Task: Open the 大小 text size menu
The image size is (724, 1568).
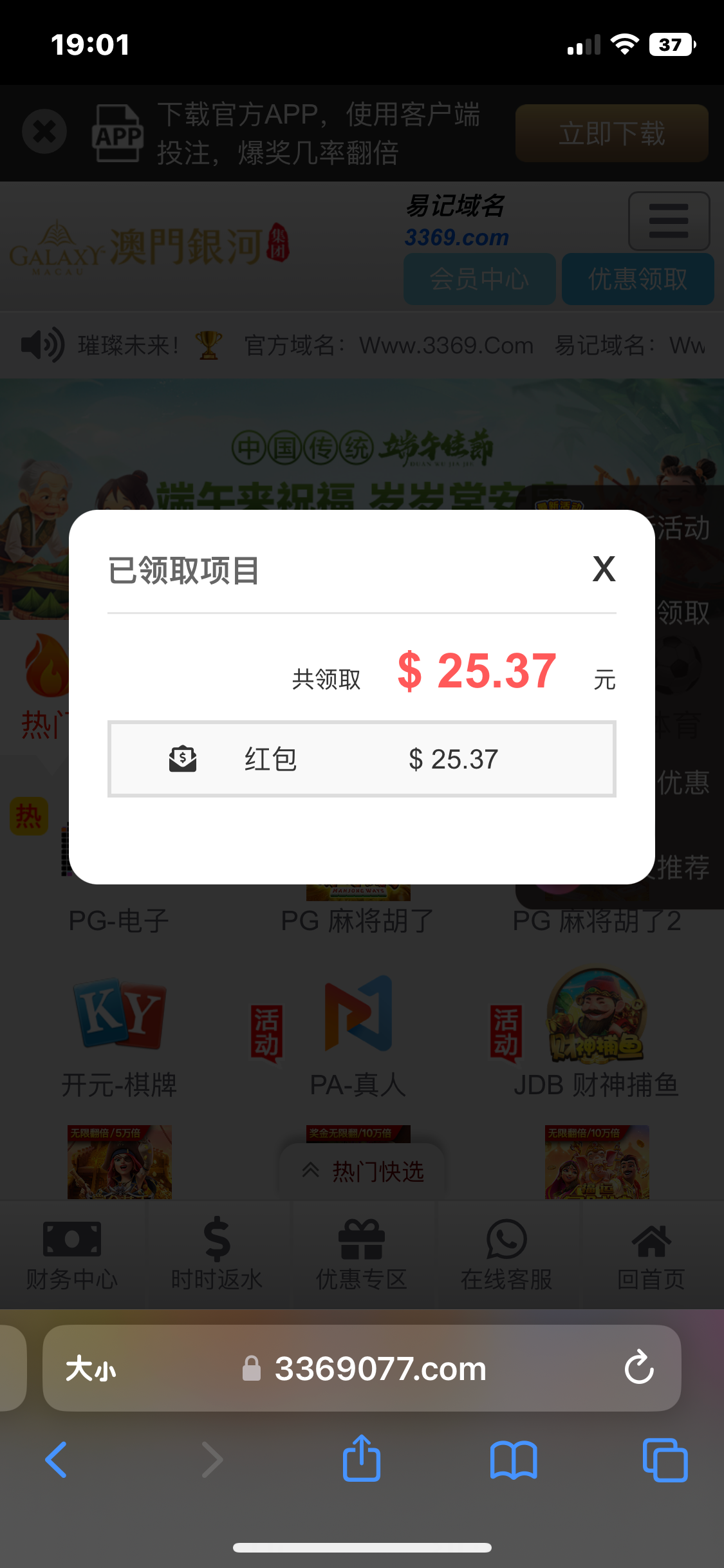Action: (x=91, y=1368)
